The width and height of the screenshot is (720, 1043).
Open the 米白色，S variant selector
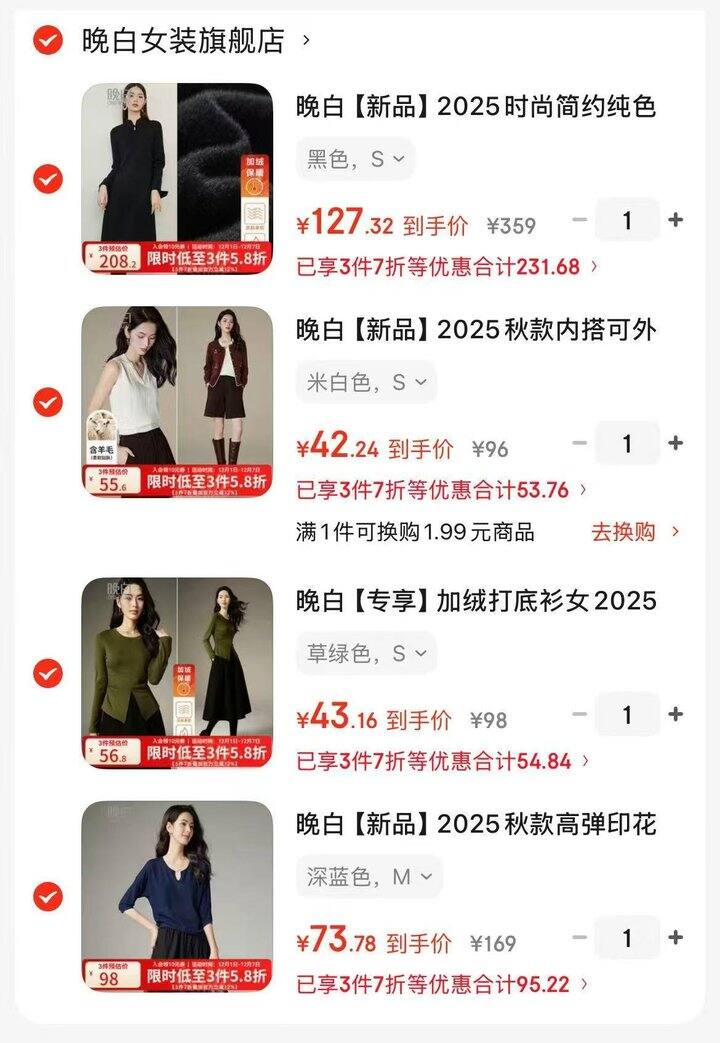click(366, 382)
